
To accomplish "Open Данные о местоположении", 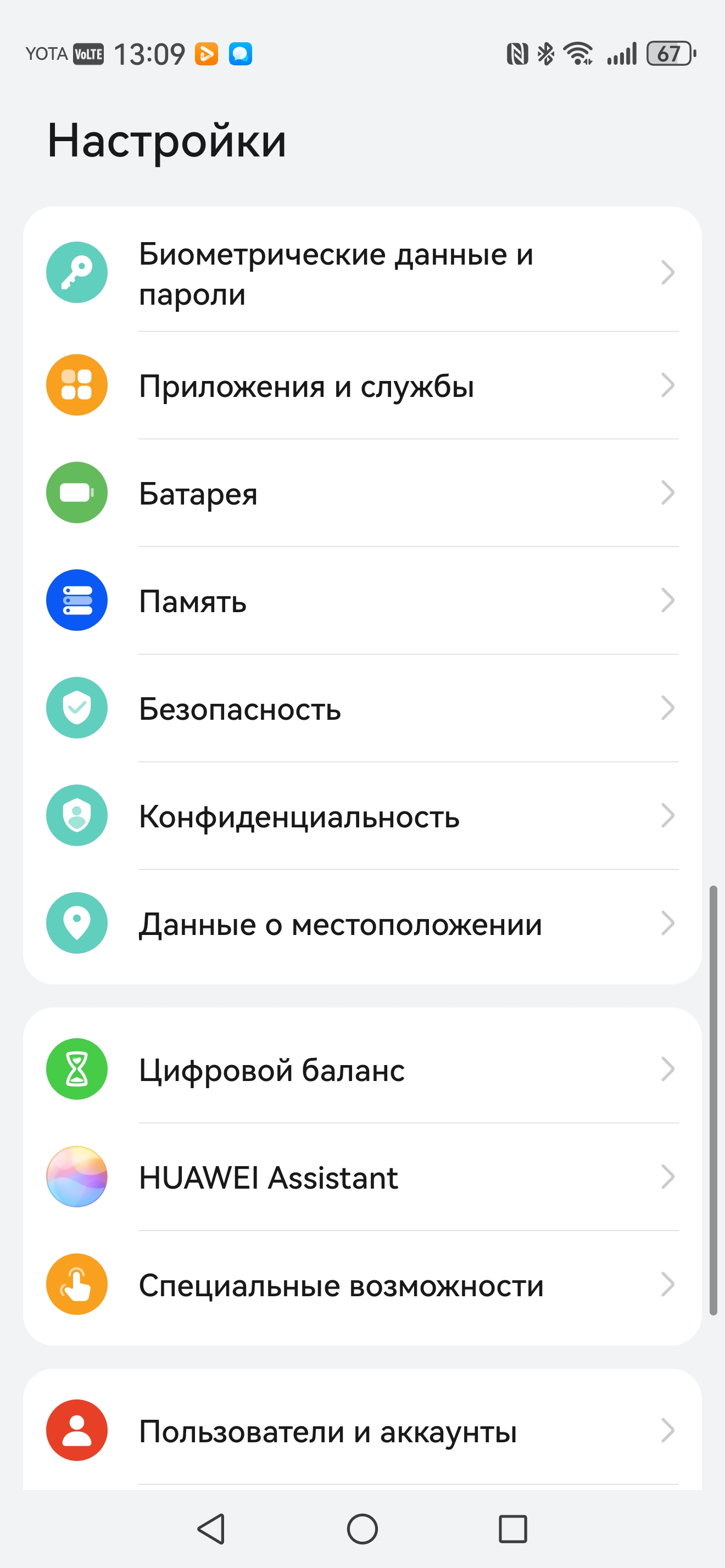I will [362, 923].
